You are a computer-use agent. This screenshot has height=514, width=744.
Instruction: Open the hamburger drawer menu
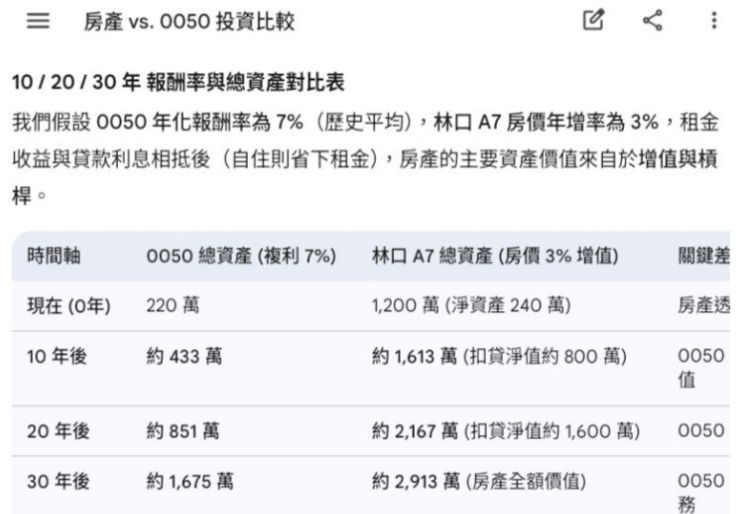point(38,21)
